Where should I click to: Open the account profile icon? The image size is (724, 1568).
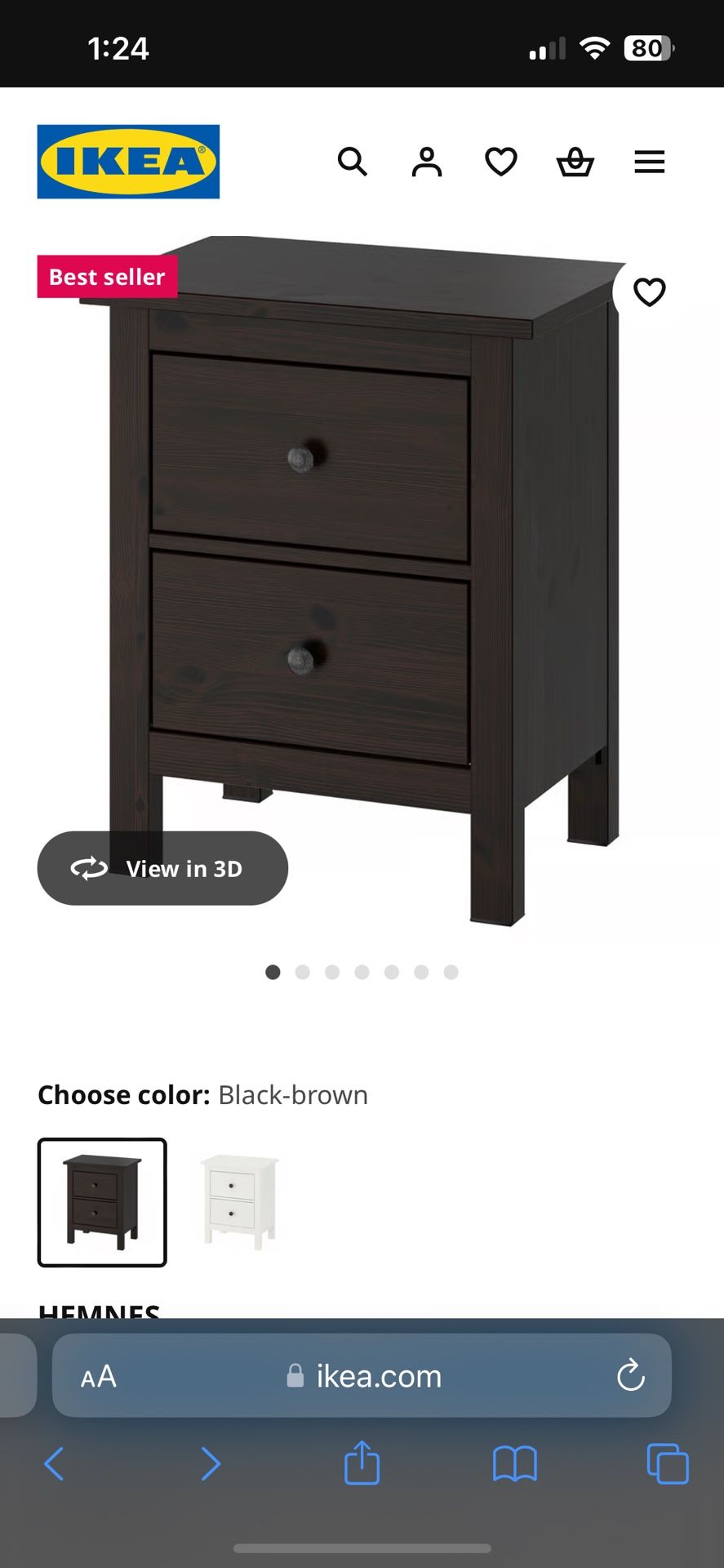pos(427,162)
